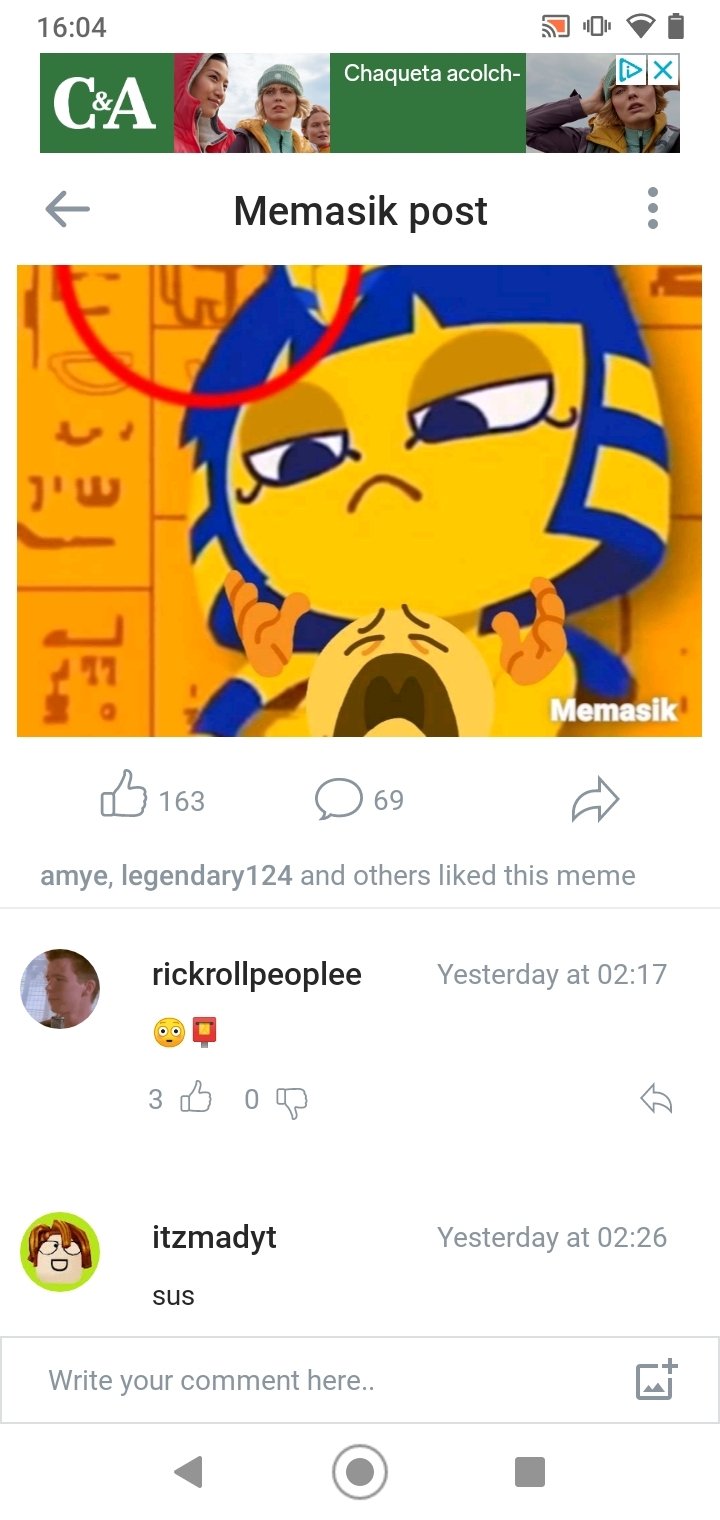View rickrollpeoplee's profile picture

point(60,989)
